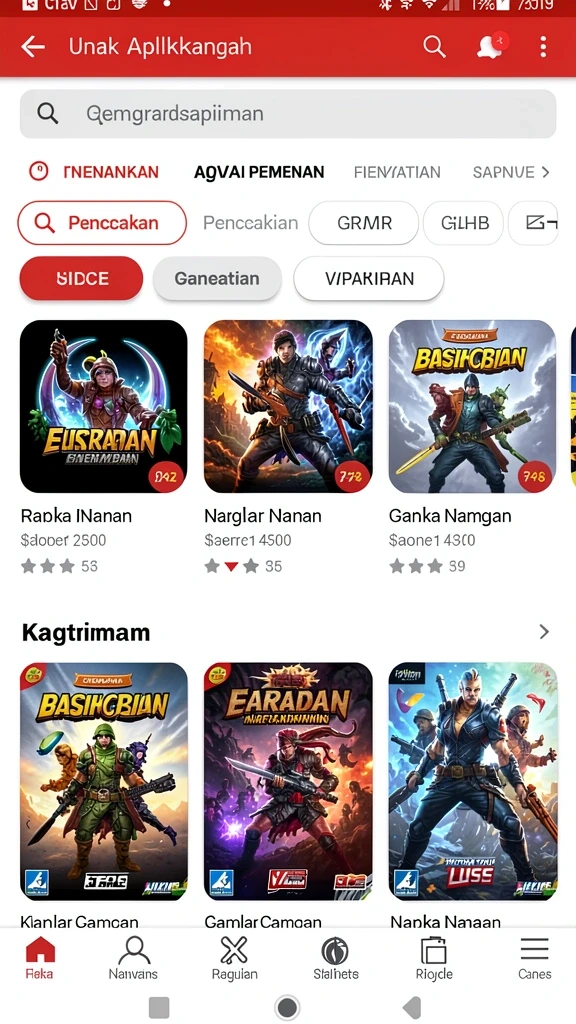Screen dimensions: 576x1024
Task: Open the Rapka INanan game card
Action: pos(103,447)
